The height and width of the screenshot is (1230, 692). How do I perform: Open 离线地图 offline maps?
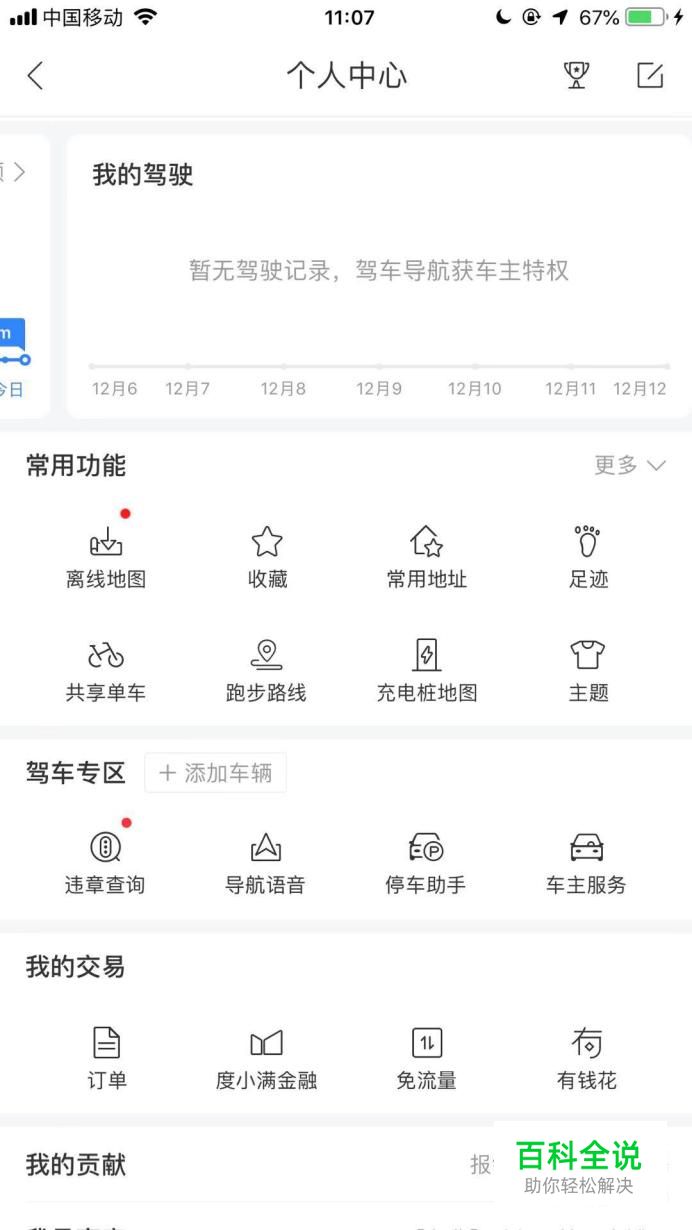coord(106,558)
